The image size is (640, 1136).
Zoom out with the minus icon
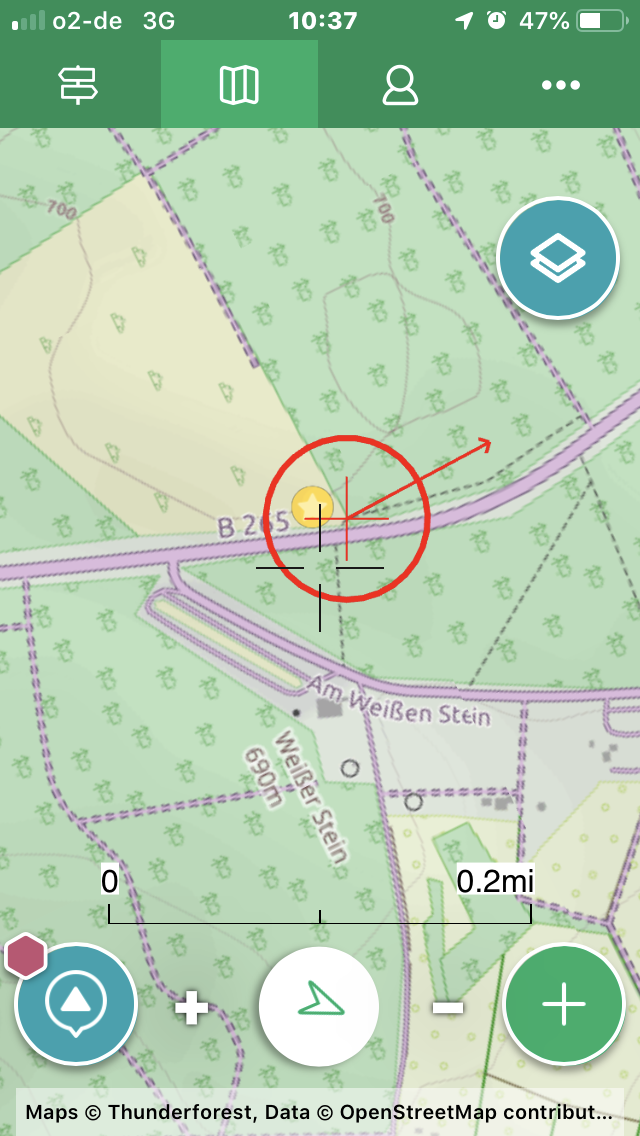point(448,1007)
